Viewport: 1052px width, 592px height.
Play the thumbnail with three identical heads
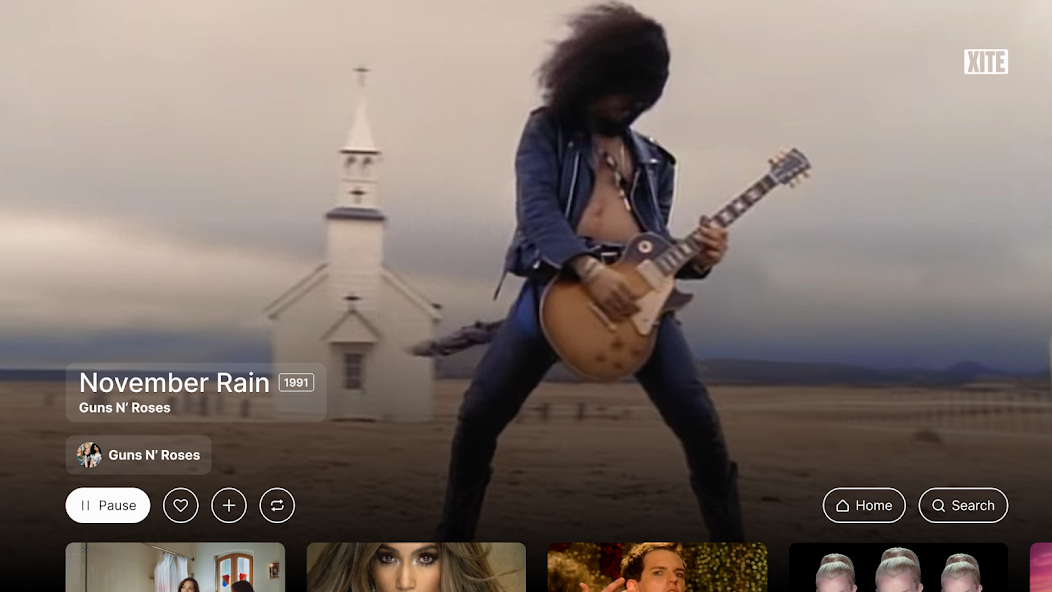pyautogui.click(x=898, y=567)
